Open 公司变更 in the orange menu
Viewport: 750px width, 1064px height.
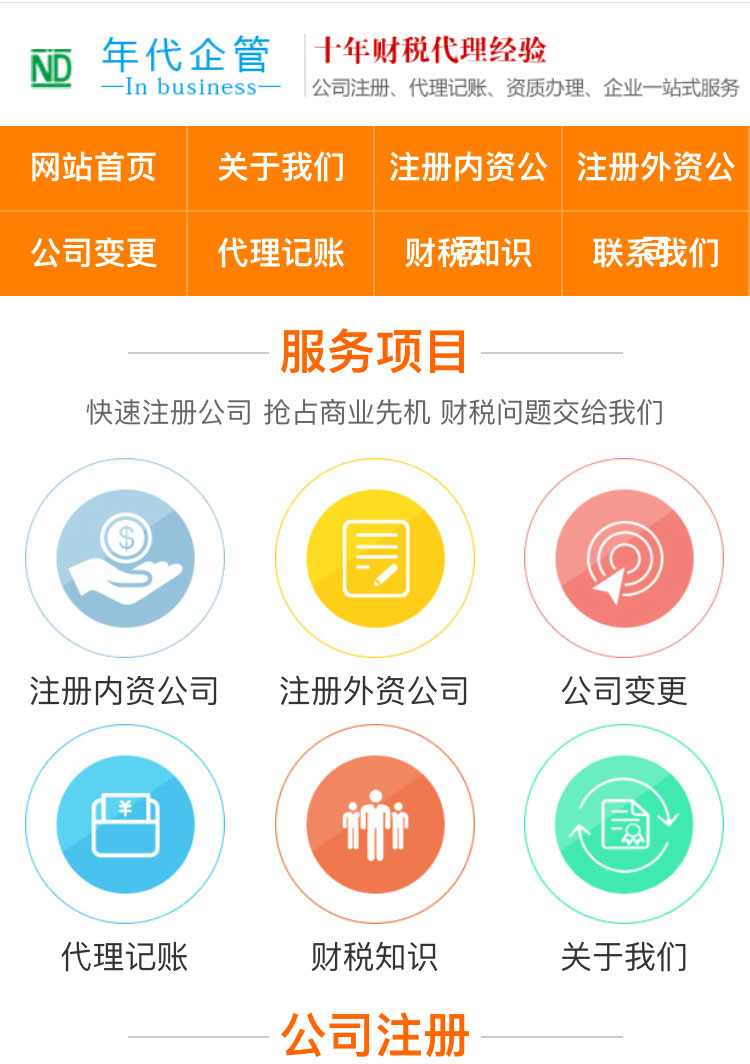[94, 253]
